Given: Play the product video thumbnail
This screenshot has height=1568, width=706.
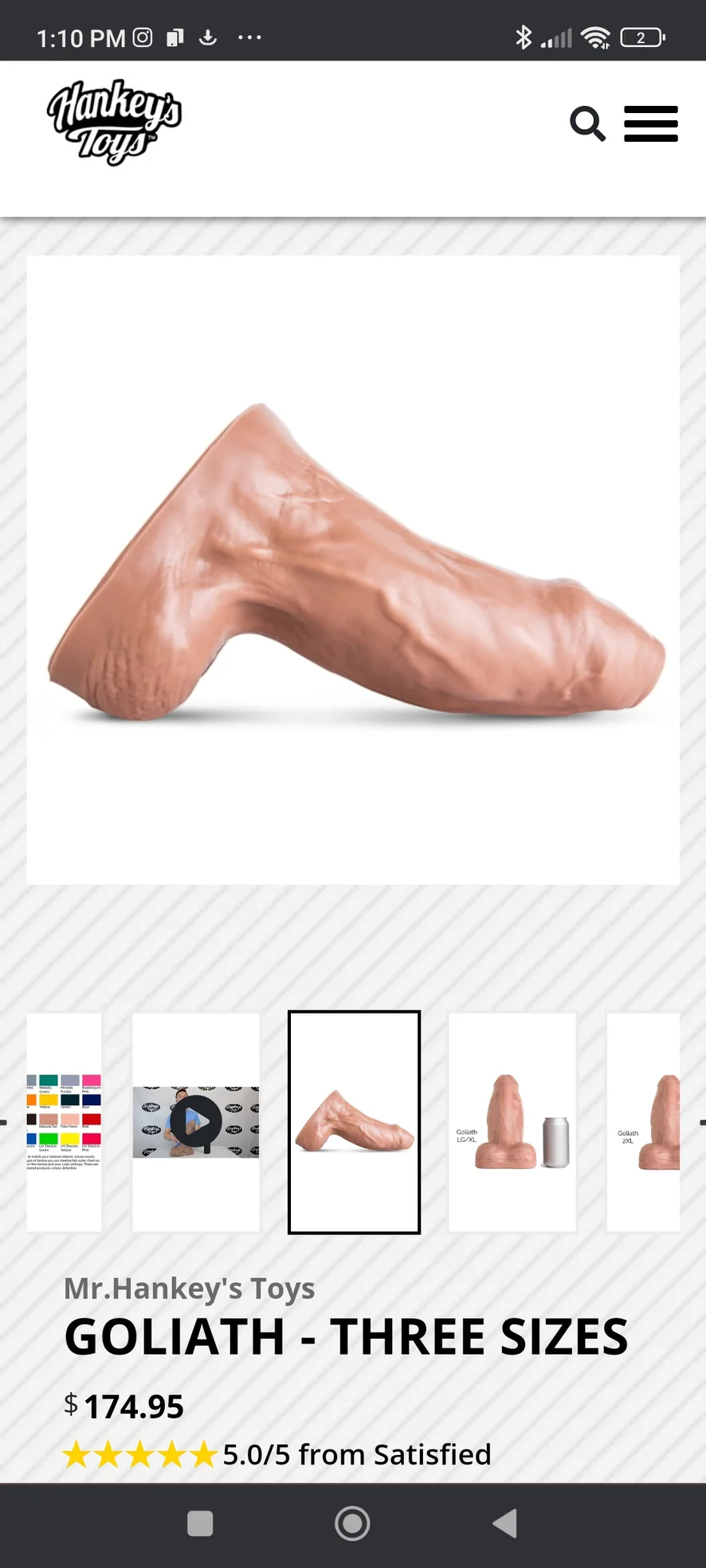Looking at the screenshot, I should 196,1121.
